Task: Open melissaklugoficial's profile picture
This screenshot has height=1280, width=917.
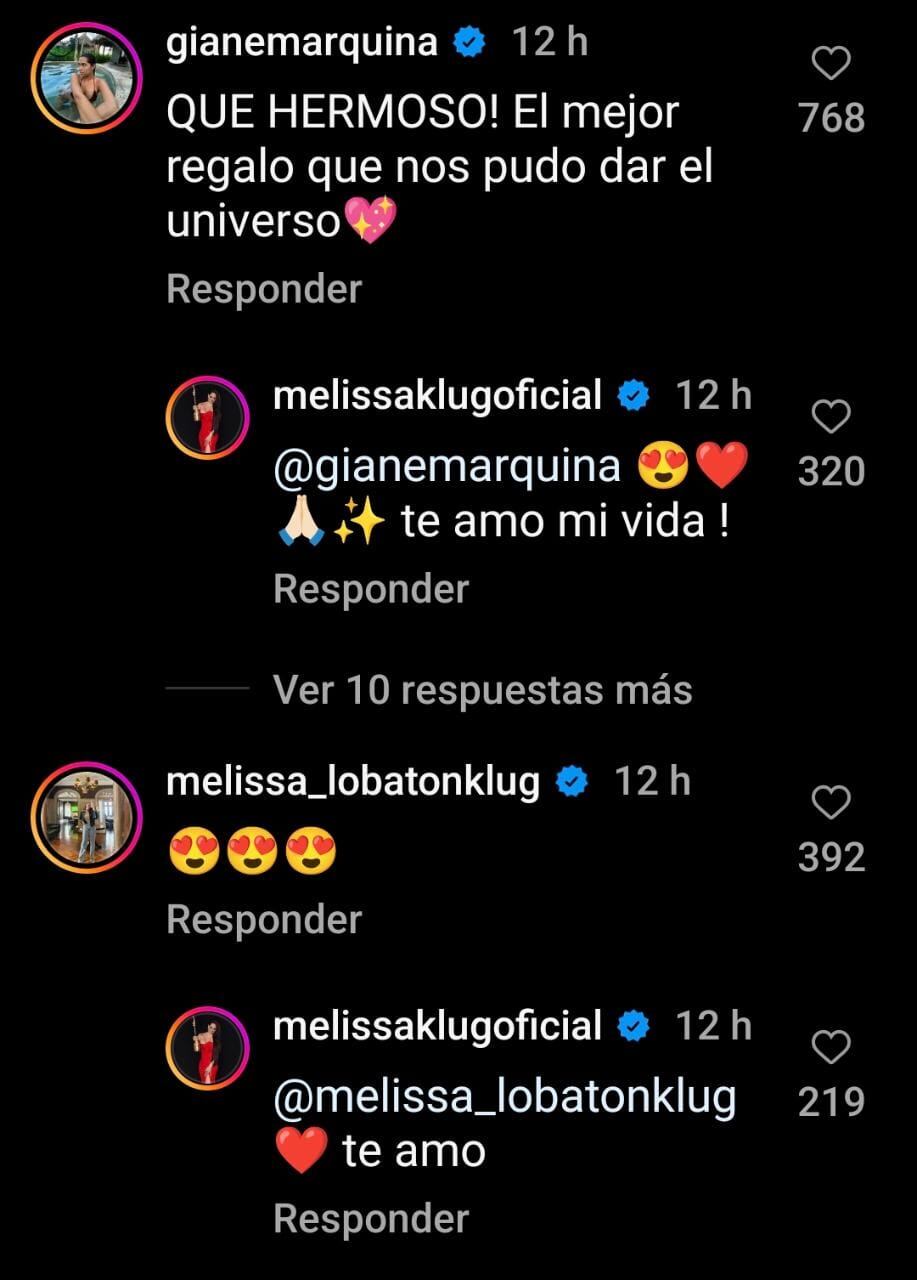Action: pyautogui.click(x=210, y=417)
